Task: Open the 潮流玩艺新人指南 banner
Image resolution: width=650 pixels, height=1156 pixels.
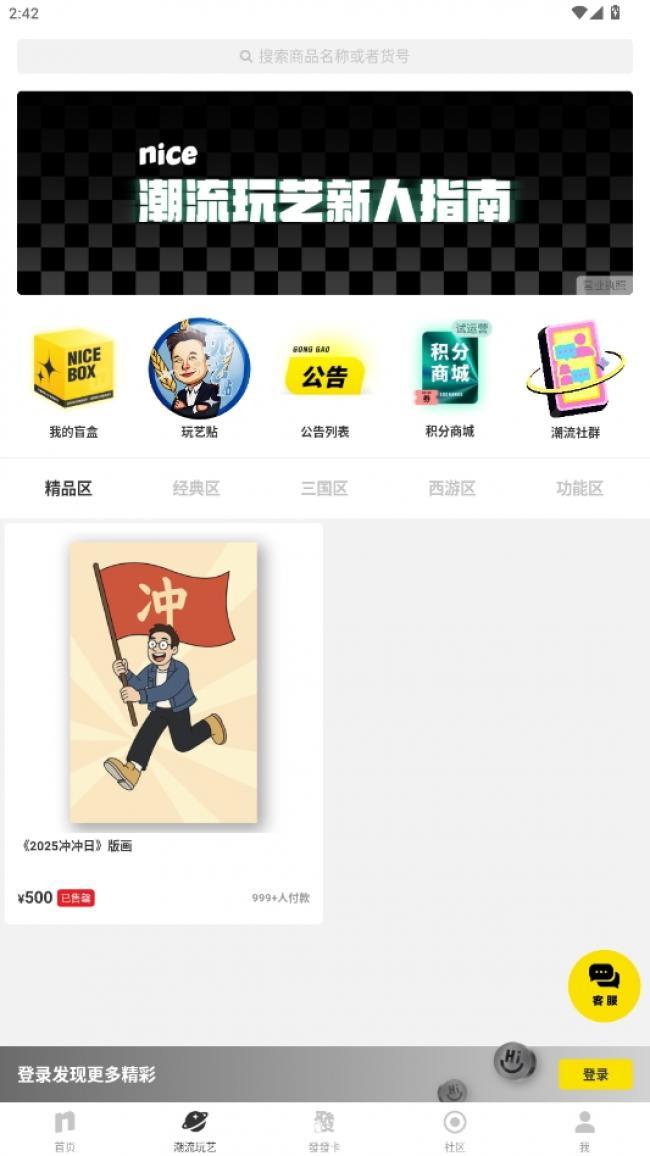Action: pos(324,193)
